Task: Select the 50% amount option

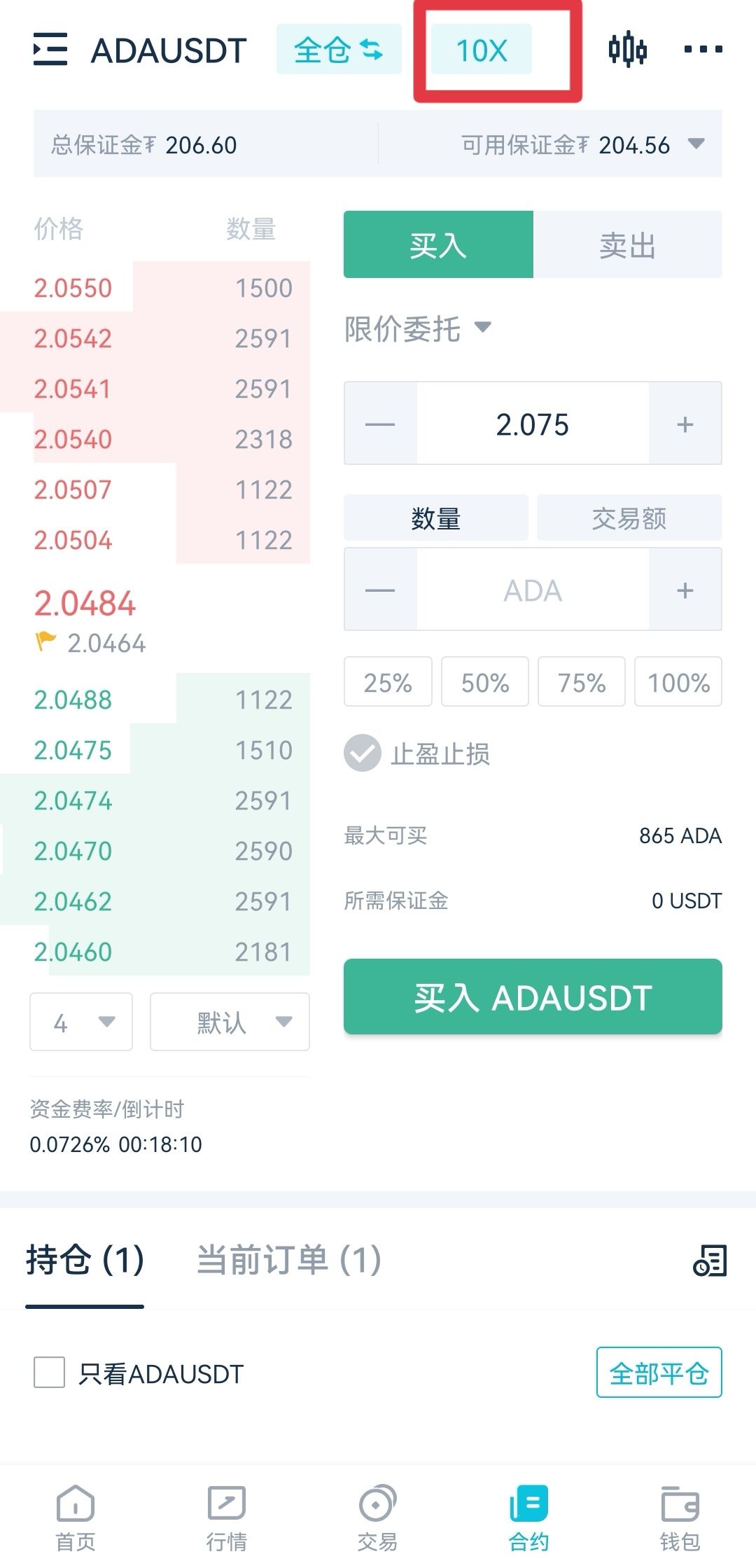Action: point(485,682)
